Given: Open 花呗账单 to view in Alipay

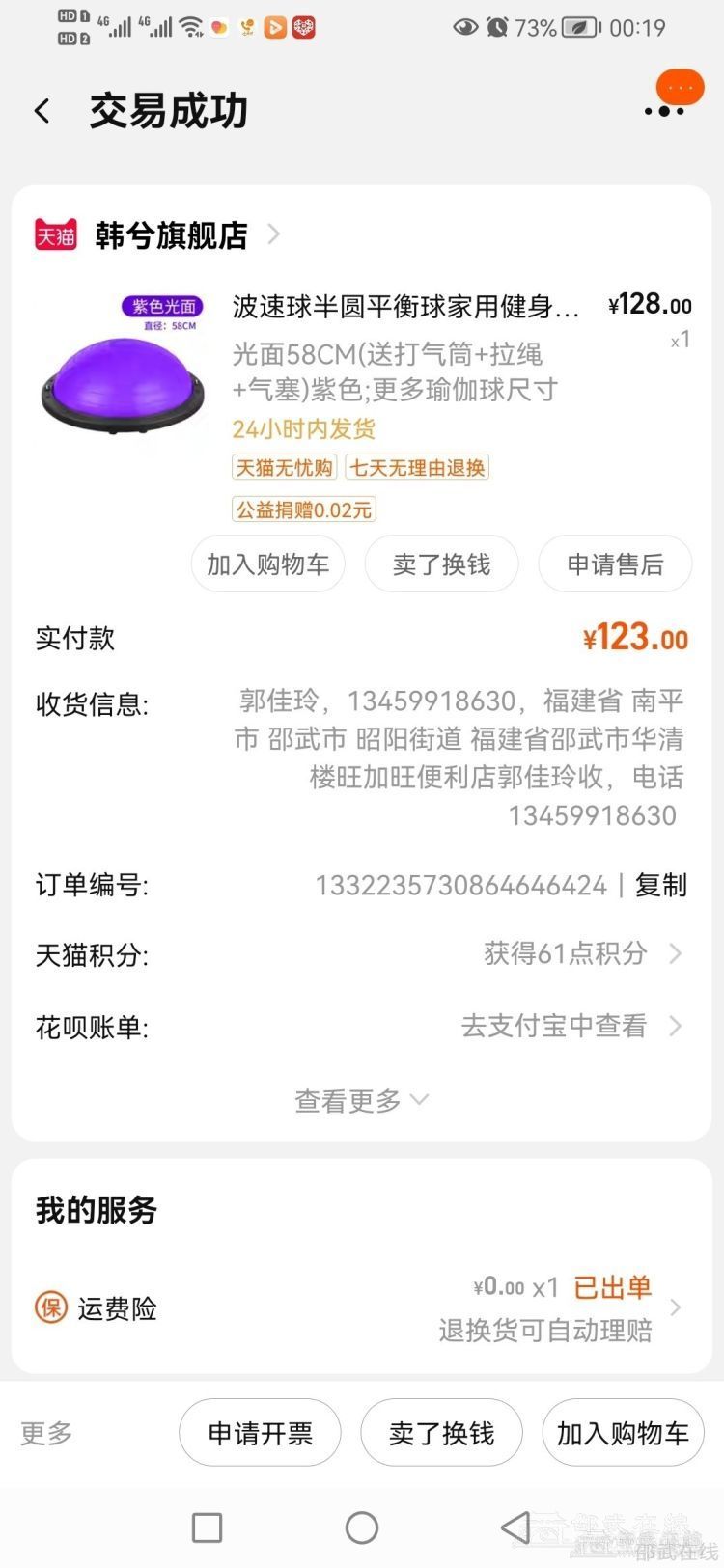Looking at the screenshot, I should [362, 1026].
